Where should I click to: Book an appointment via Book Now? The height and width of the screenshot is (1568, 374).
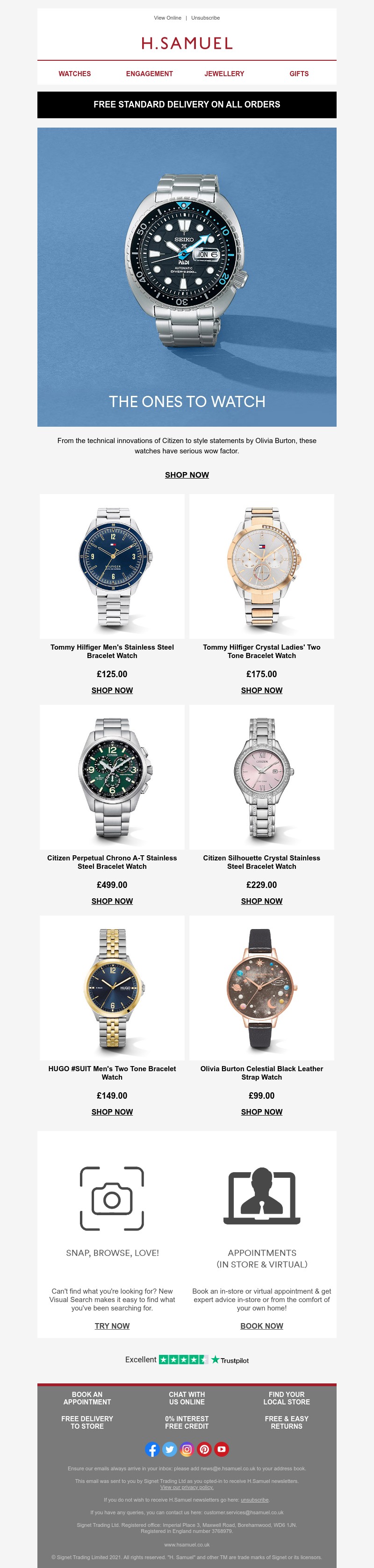(261, 1326)
